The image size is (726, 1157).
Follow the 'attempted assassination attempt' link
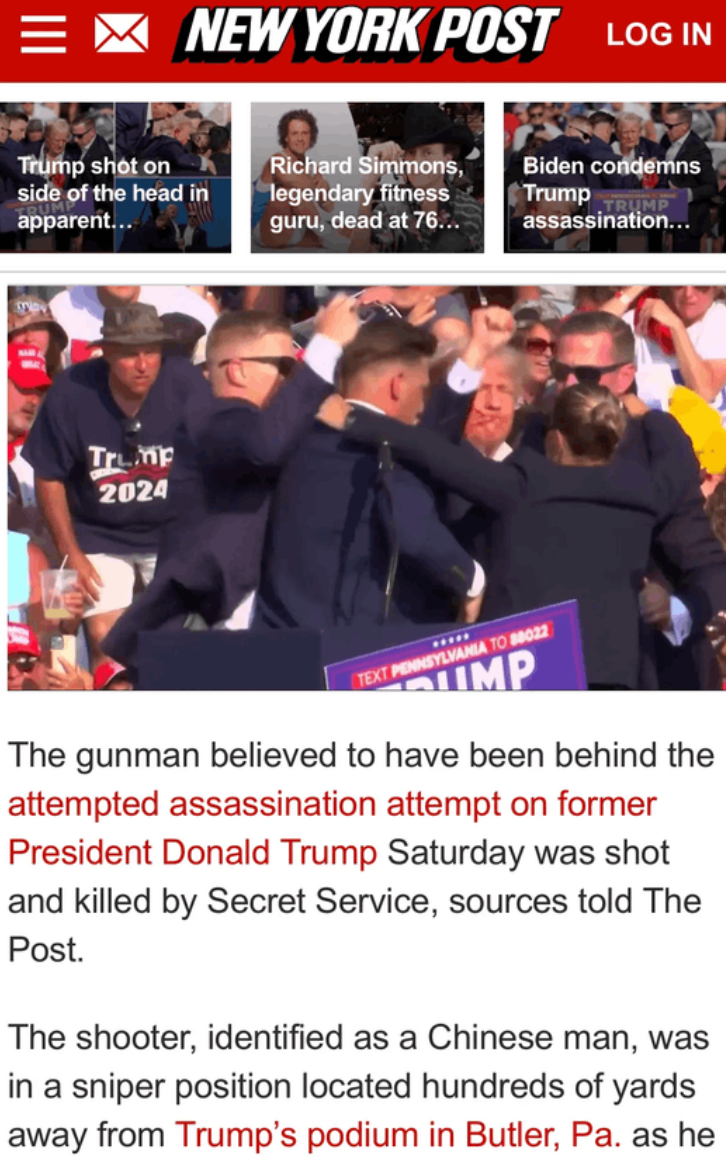click(x=332, y=804)
